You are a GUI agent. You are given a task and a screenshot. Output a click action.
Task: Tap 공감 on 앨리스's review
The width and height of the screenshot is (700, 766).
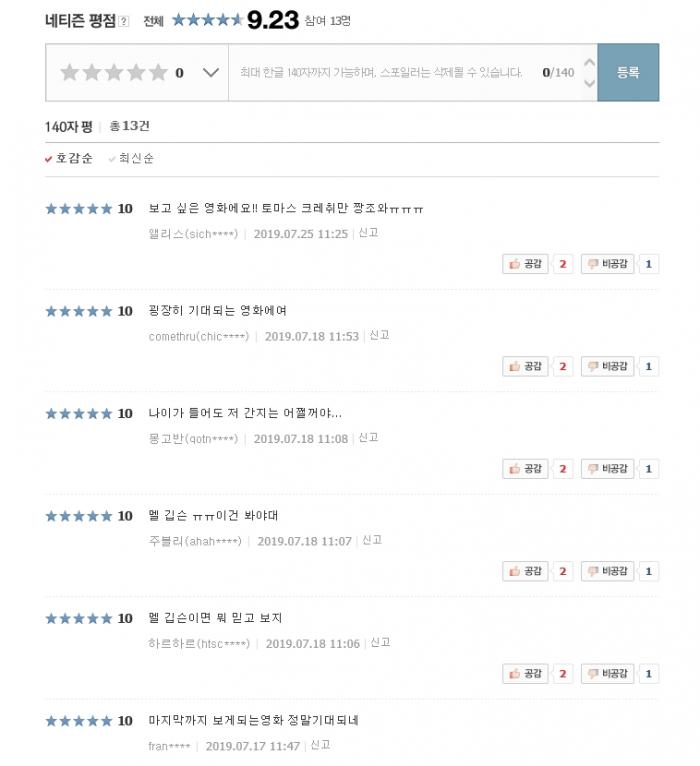(526, 264)
